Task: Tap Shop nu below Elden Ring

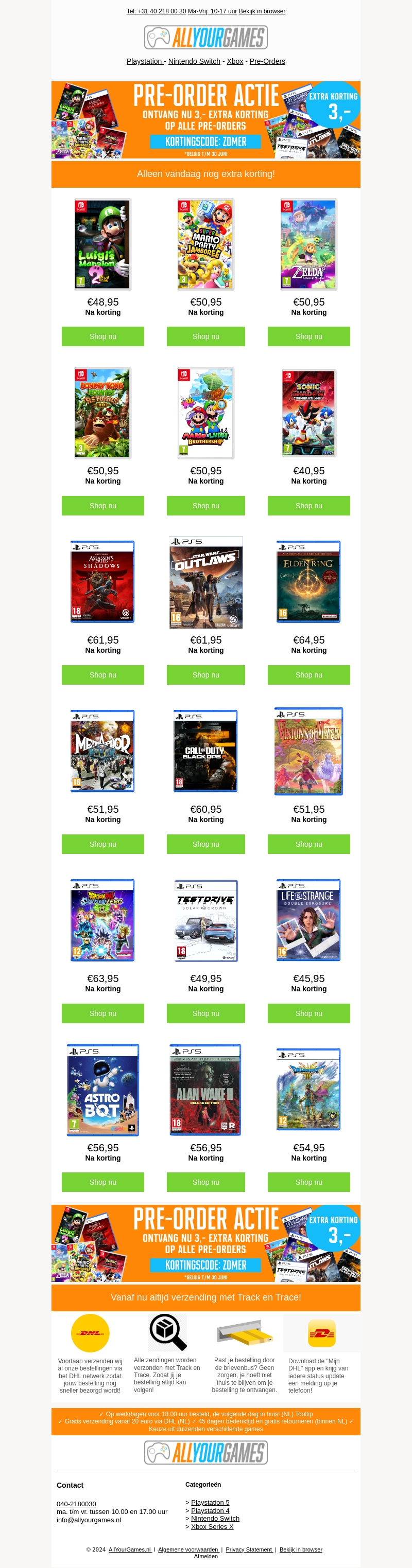Action: [x=308, y=675]
